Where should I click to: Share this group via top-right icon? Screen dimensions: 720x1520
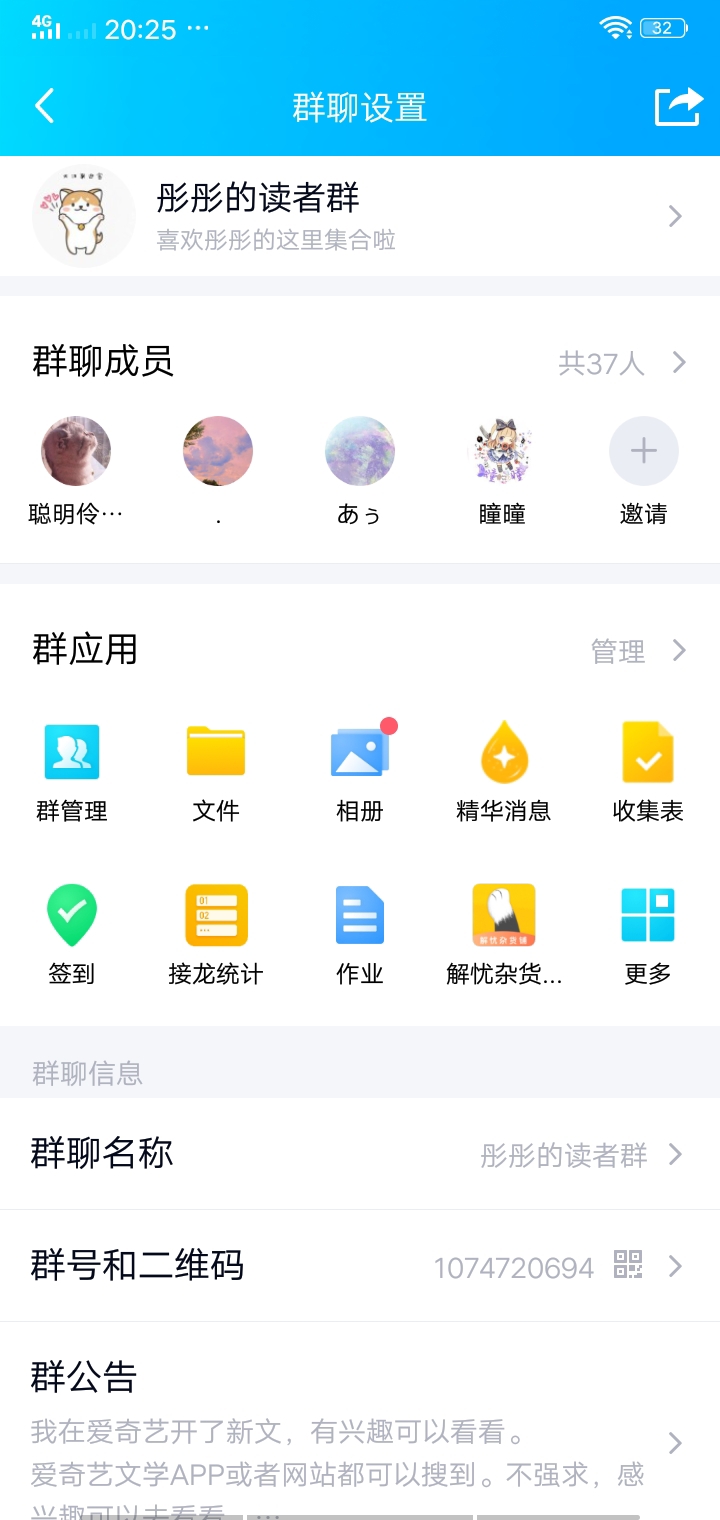[678, 106]
